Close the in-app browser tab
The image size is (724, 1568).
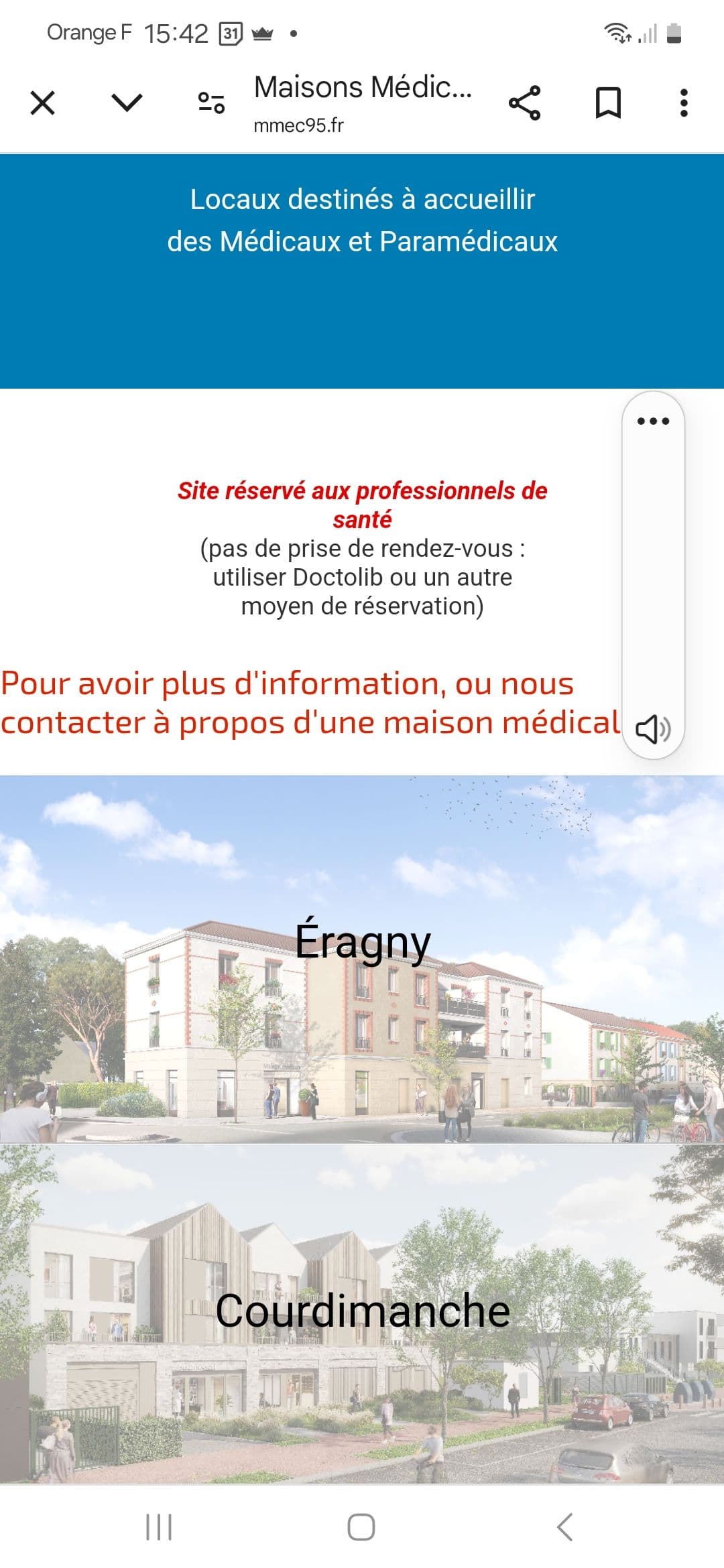(x=43, y=103)
